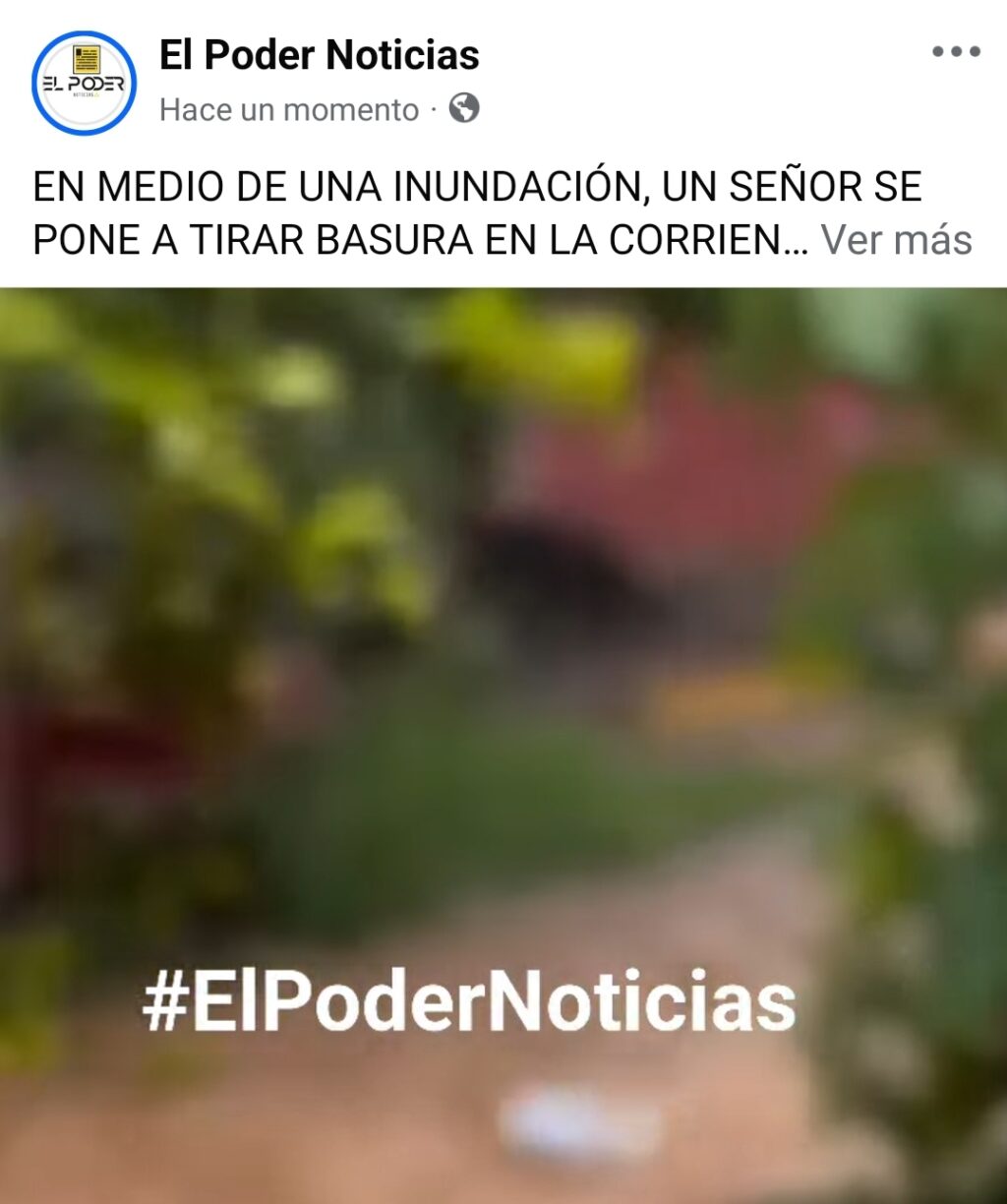
Task: Expand the post text with Ver más
Action: click(896, 239)
